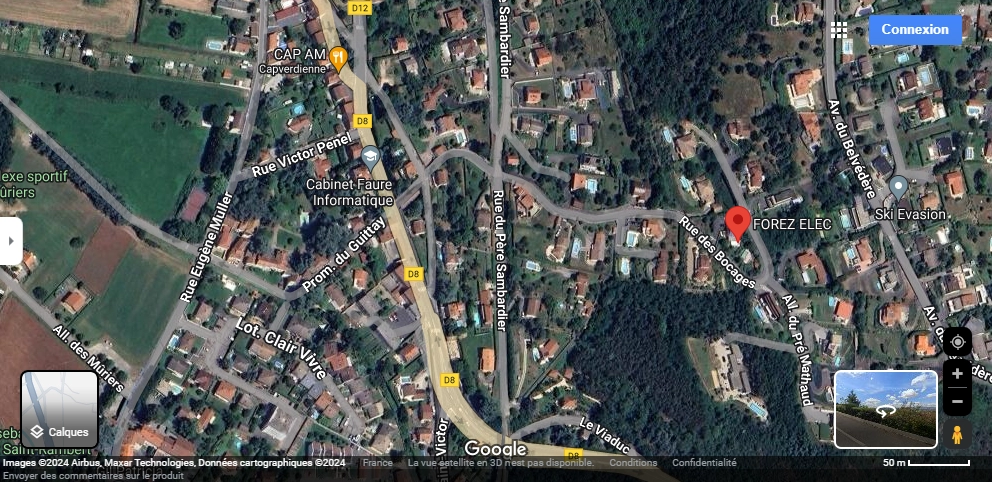
Task: Zoom out of the map
Action: point(957,401)
